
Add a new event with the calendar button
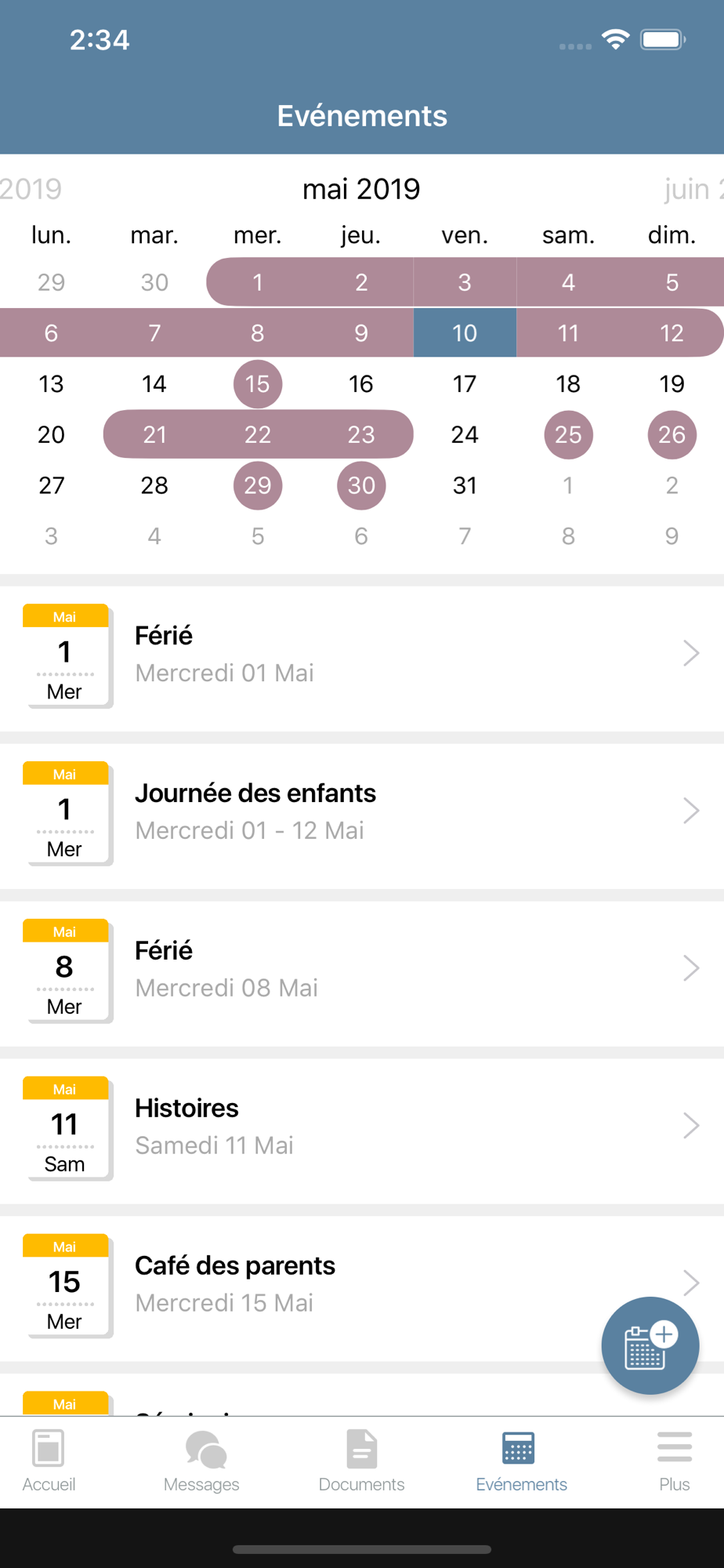point(650,1345)
